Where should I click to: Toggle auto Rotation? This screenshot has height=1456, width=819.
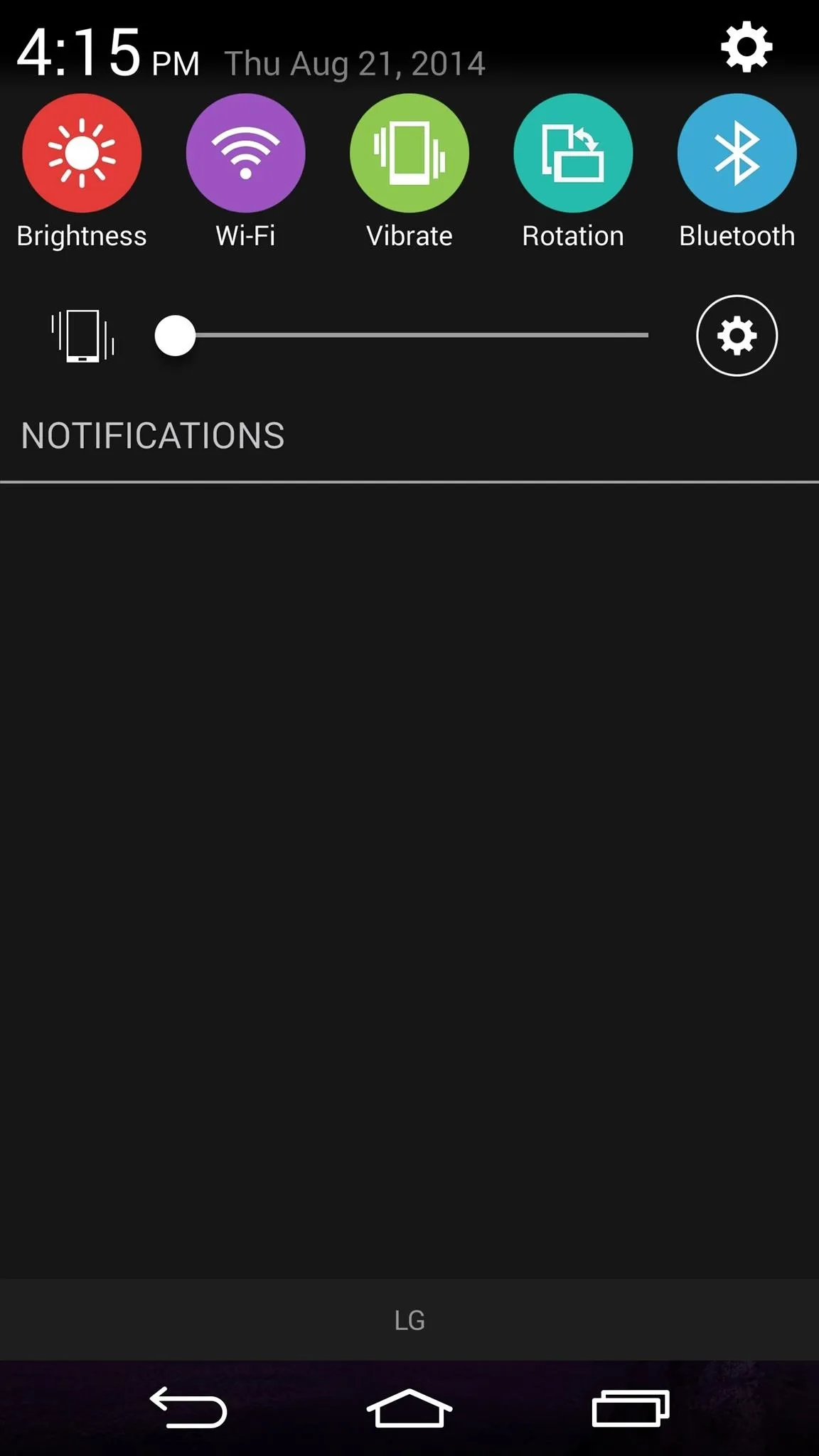[x=573, y=153]
